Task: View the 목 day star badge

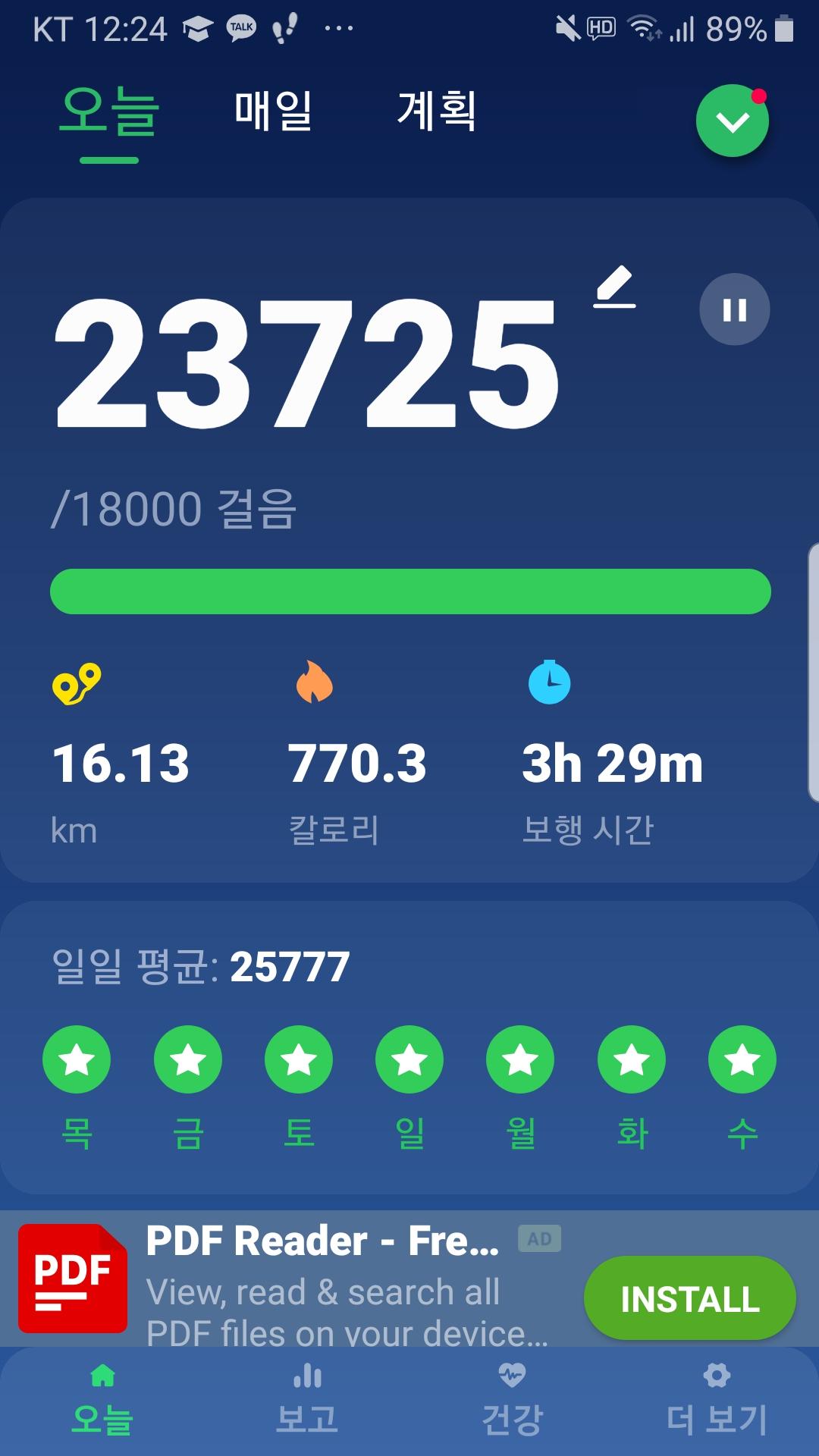Action: (x=77, y=1059)
